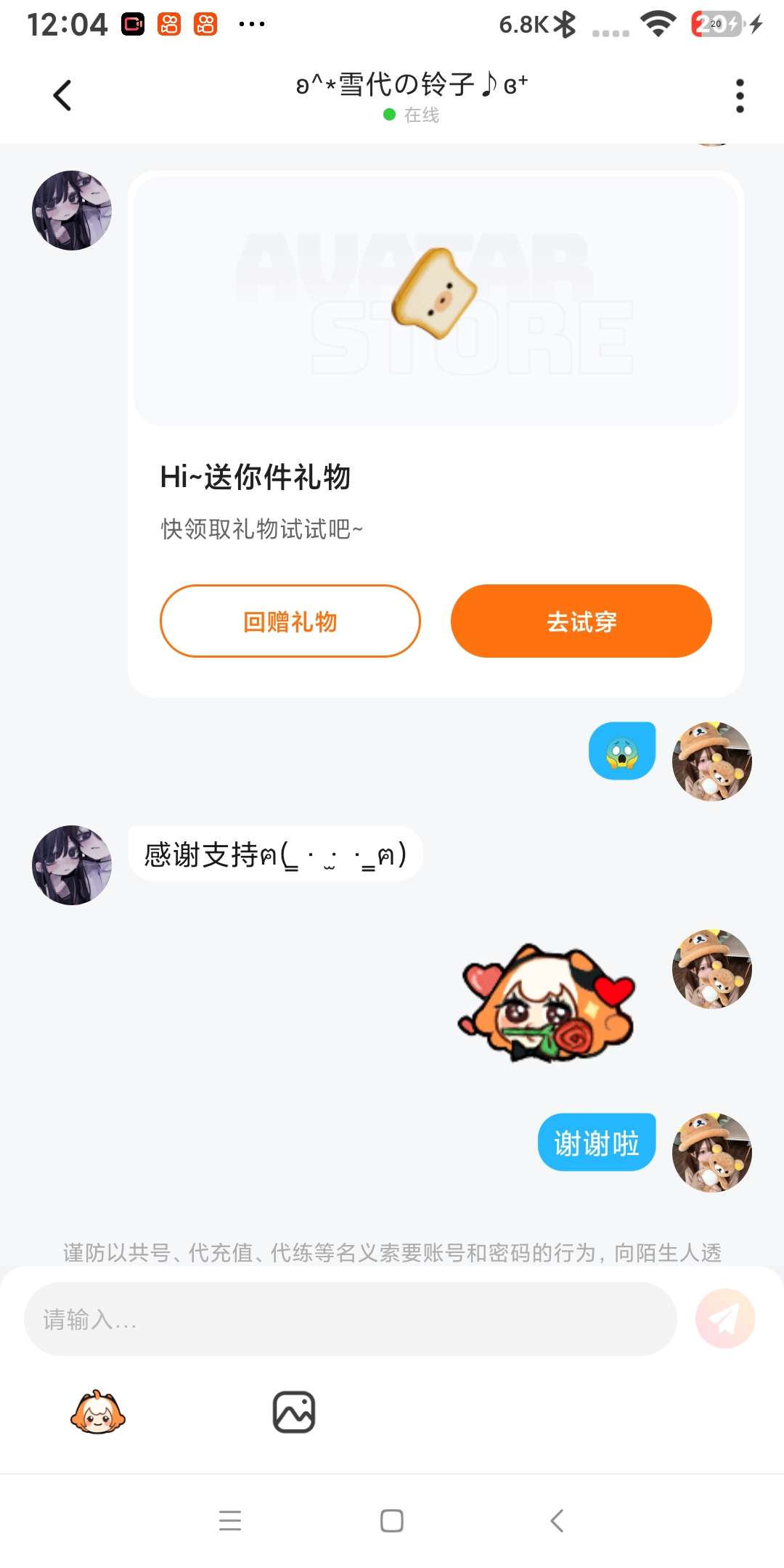
Task: Open the rose girl sticker
Action: pos(547,1003)
